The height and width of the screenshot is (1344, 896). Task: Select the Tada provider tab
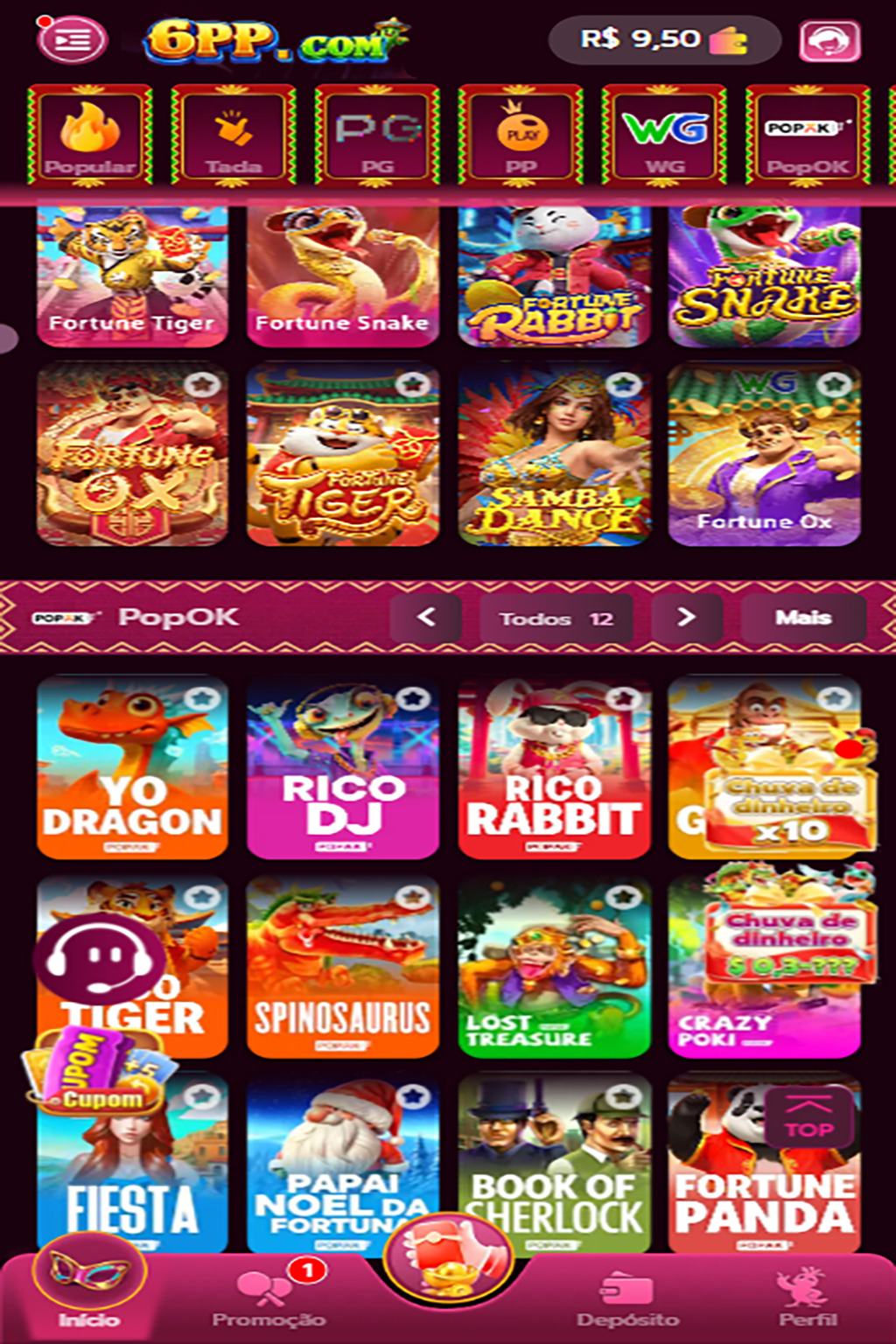[234, 136]
